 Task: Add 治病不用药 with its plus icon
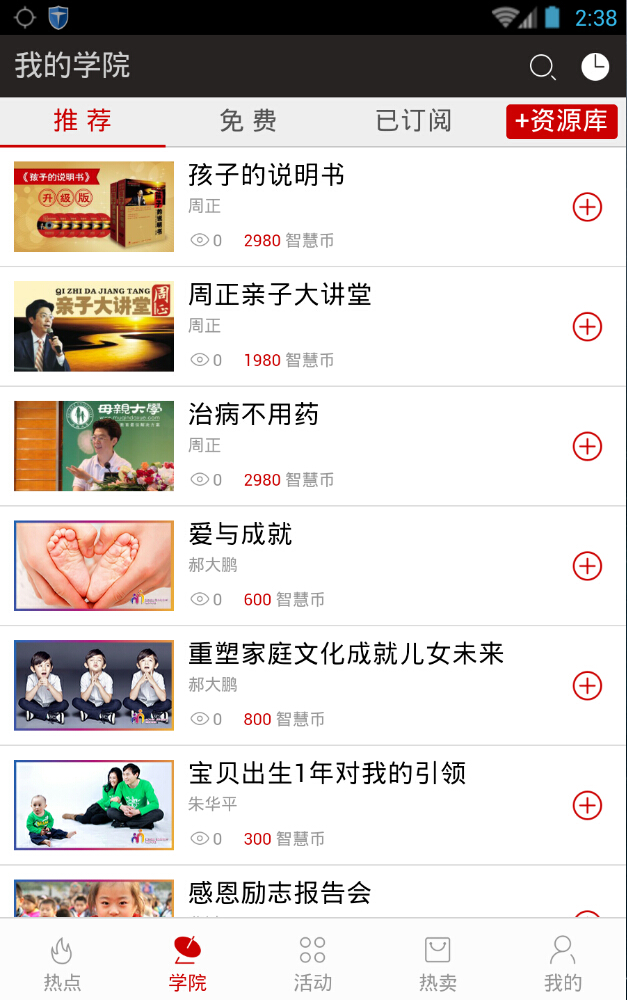(587, 446)
